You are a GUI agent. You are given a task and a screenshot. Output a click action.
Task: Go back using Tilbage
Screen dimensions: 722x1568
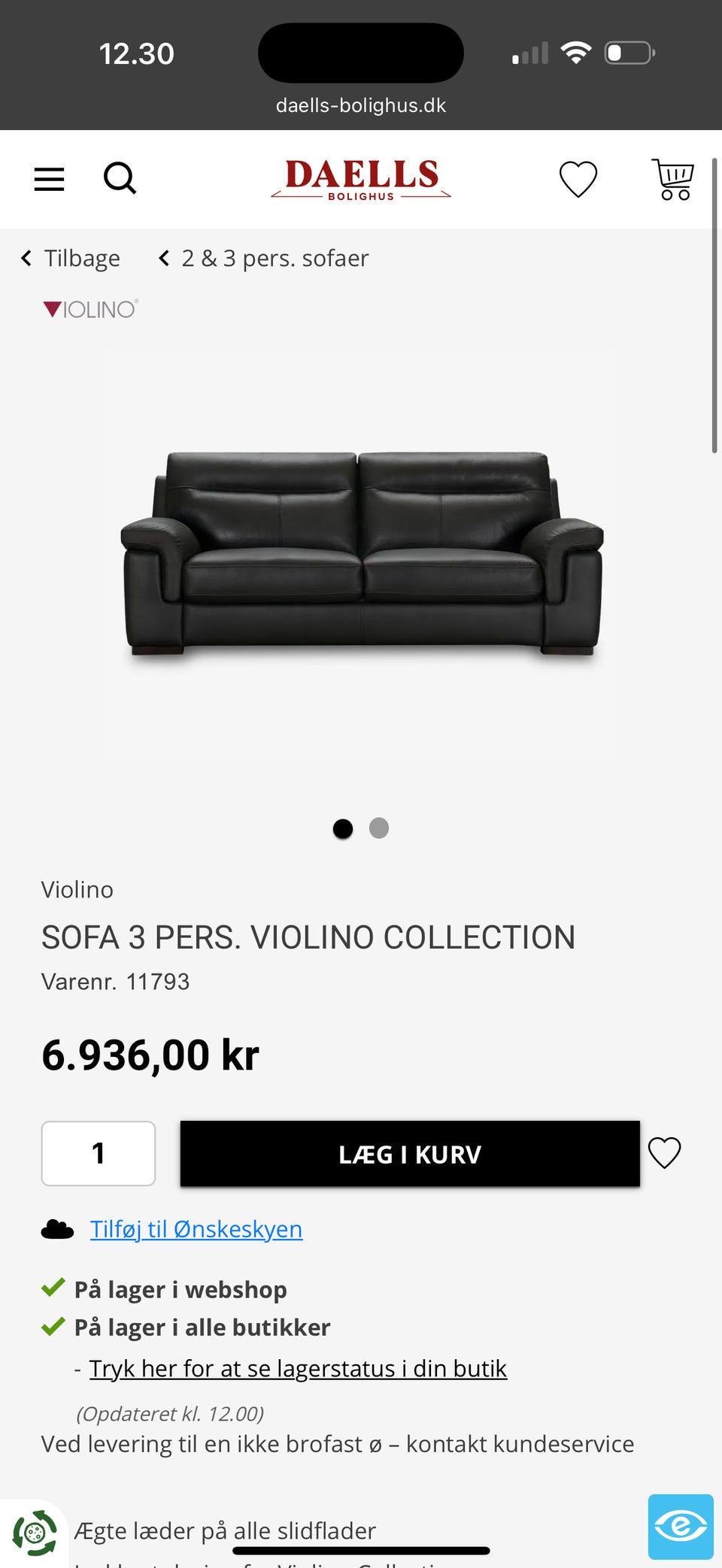pyautogui.click(x=71, y=258)
